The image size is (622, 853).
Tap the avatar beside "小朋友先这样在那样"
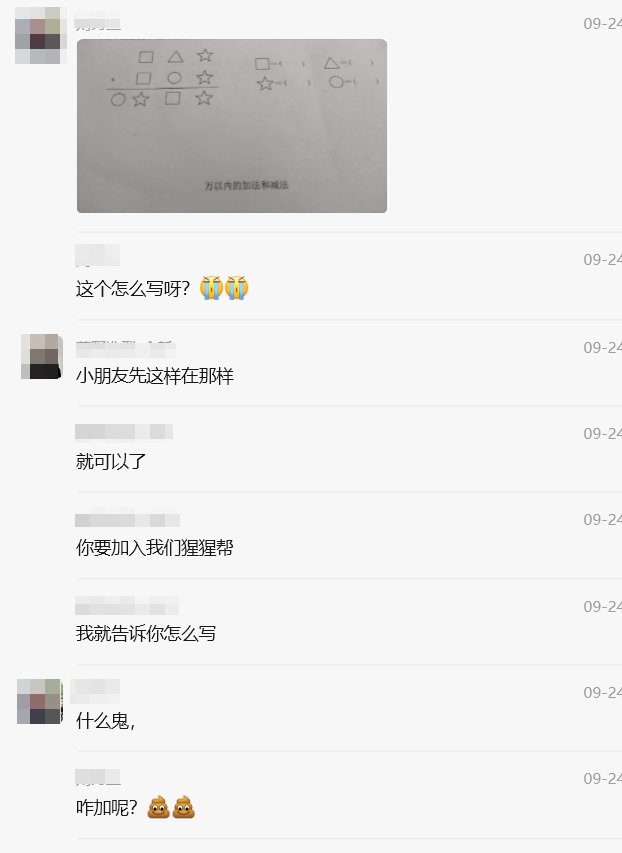[x=42, y=356]
